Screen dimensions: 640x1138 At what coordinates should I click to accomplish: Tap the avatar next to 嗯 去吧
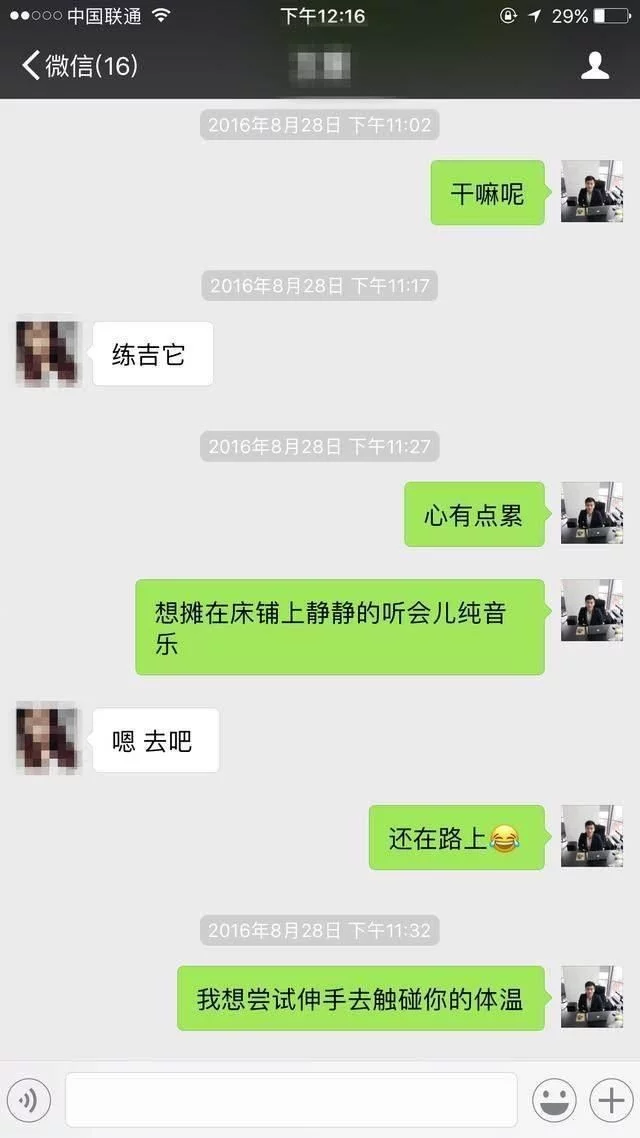tap(47, 740)
